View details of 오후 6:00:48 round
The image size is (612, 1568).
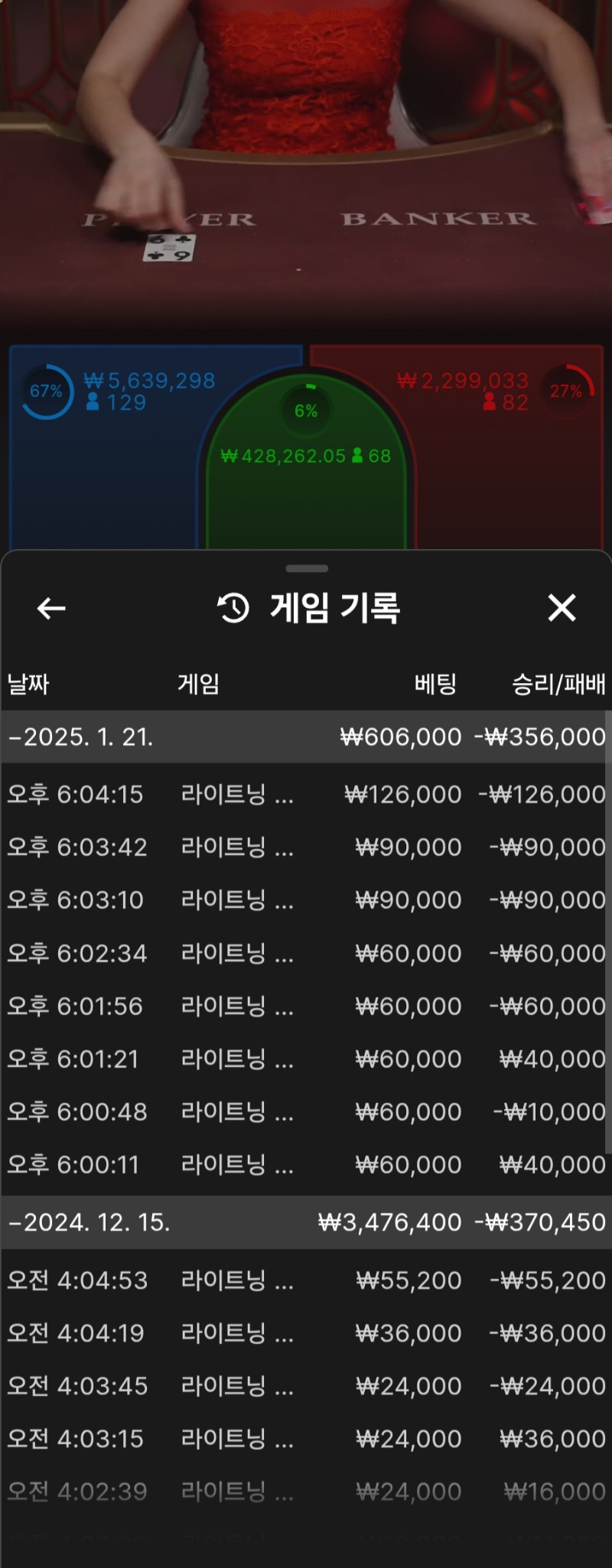[x=306, y=1111]
